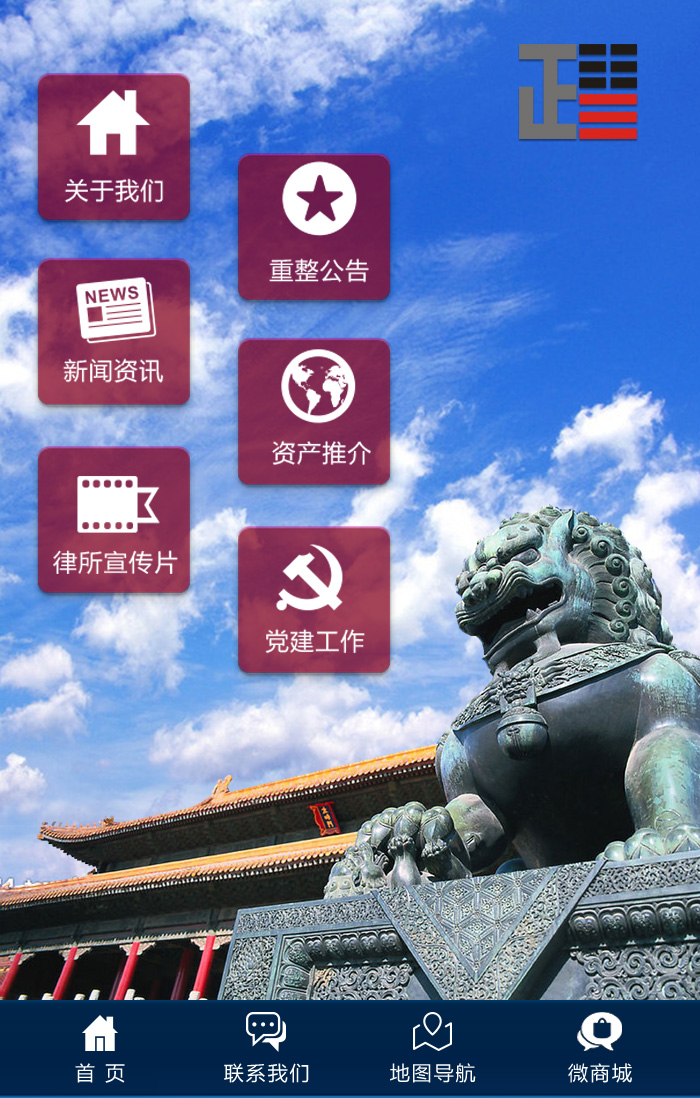The height and width of the screenshot is (1098, 700).
Task: Go to the 微商城 tab
Action: (599, 1050)
